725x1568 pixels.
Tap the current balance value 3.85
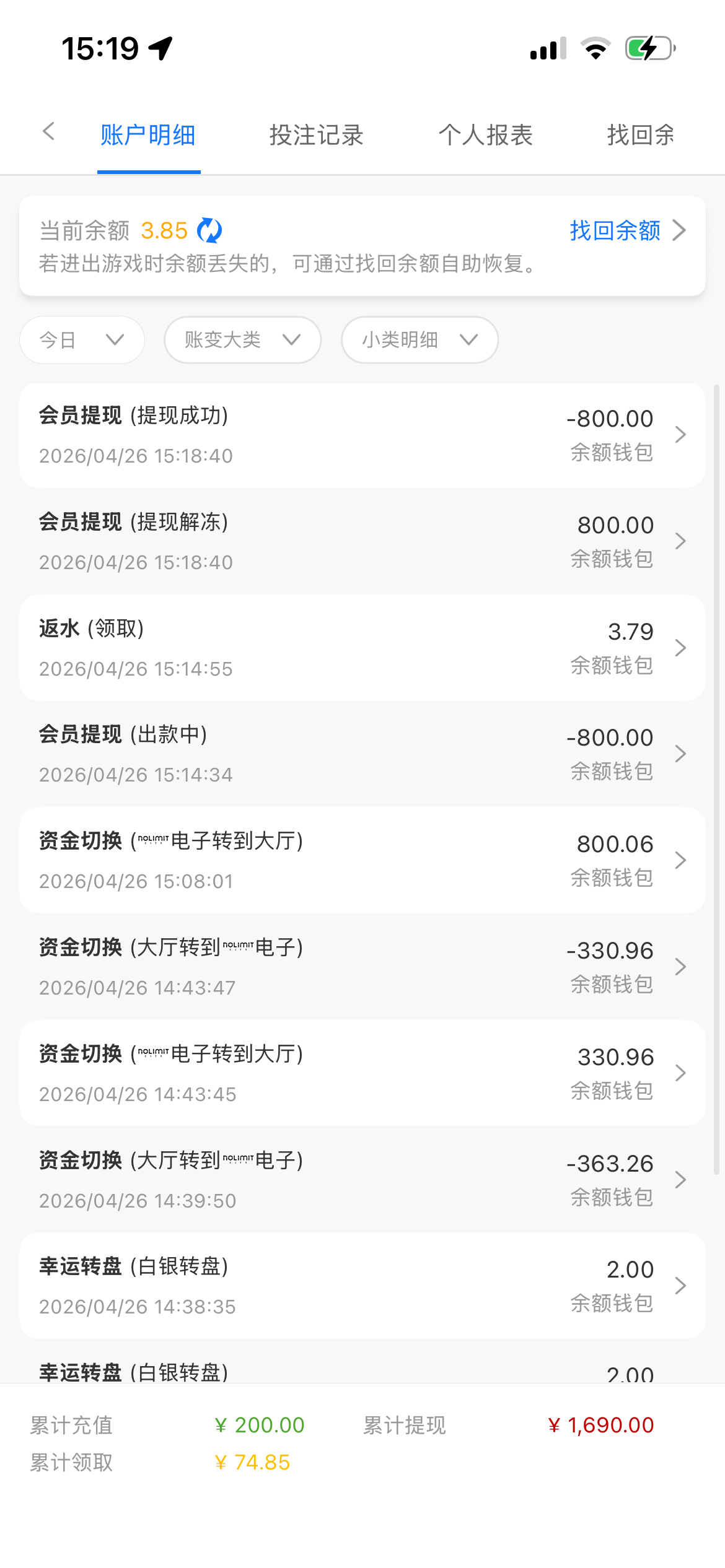[163, 230]
